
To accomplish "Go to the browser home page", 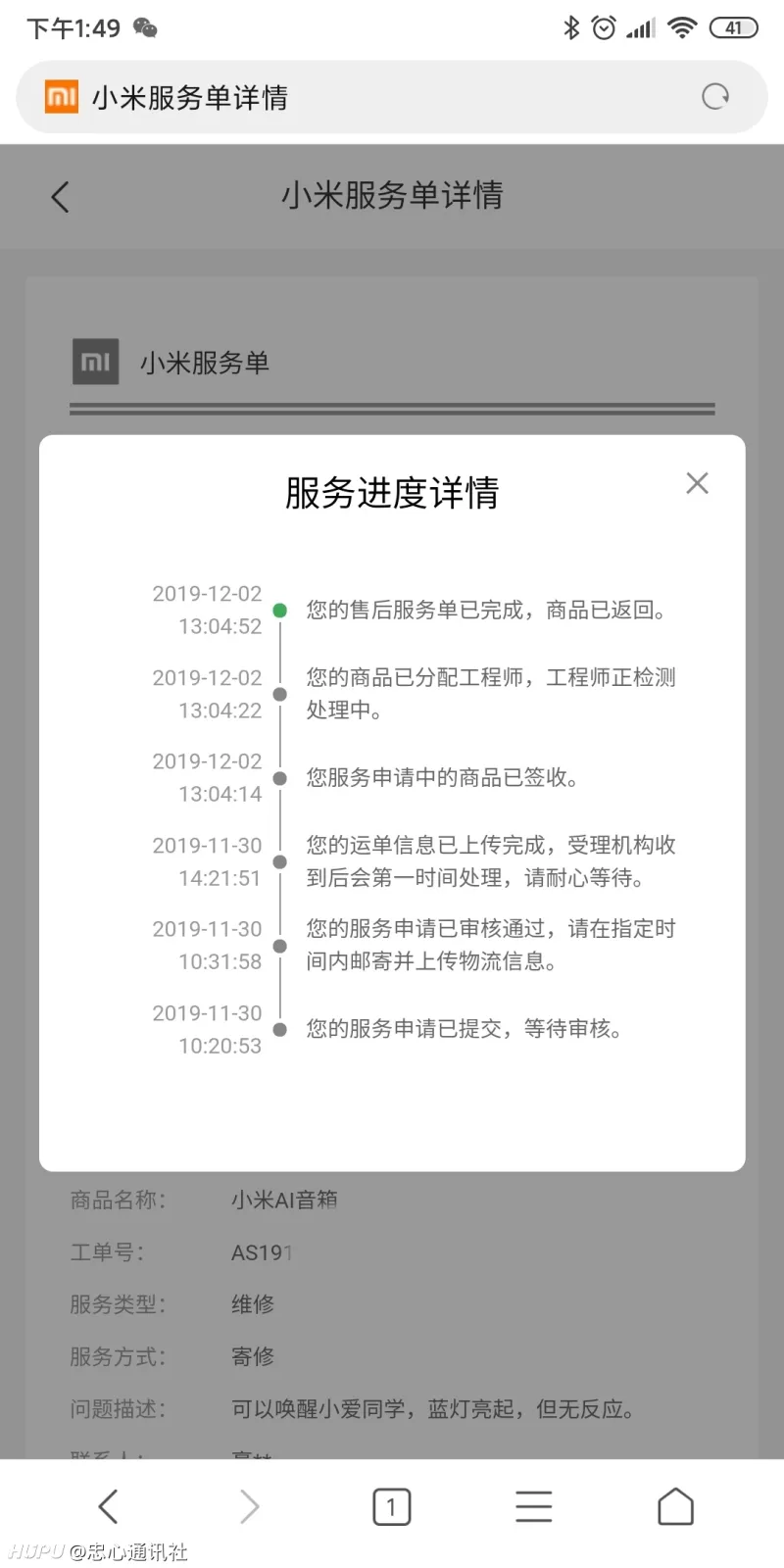I will point(675,1506).
